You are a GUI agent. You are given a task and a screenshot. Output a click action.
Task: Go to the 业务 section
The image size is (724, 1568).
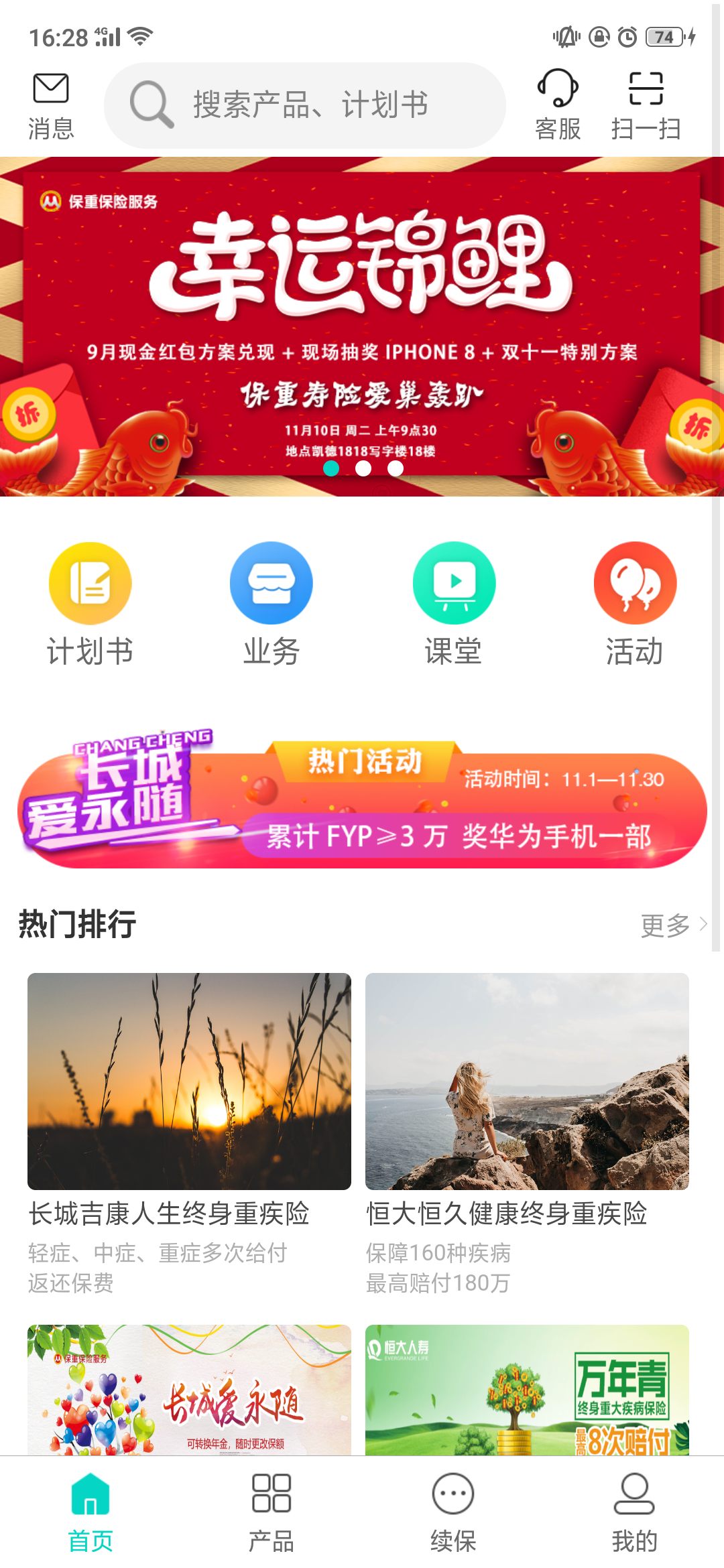[271, 603]
